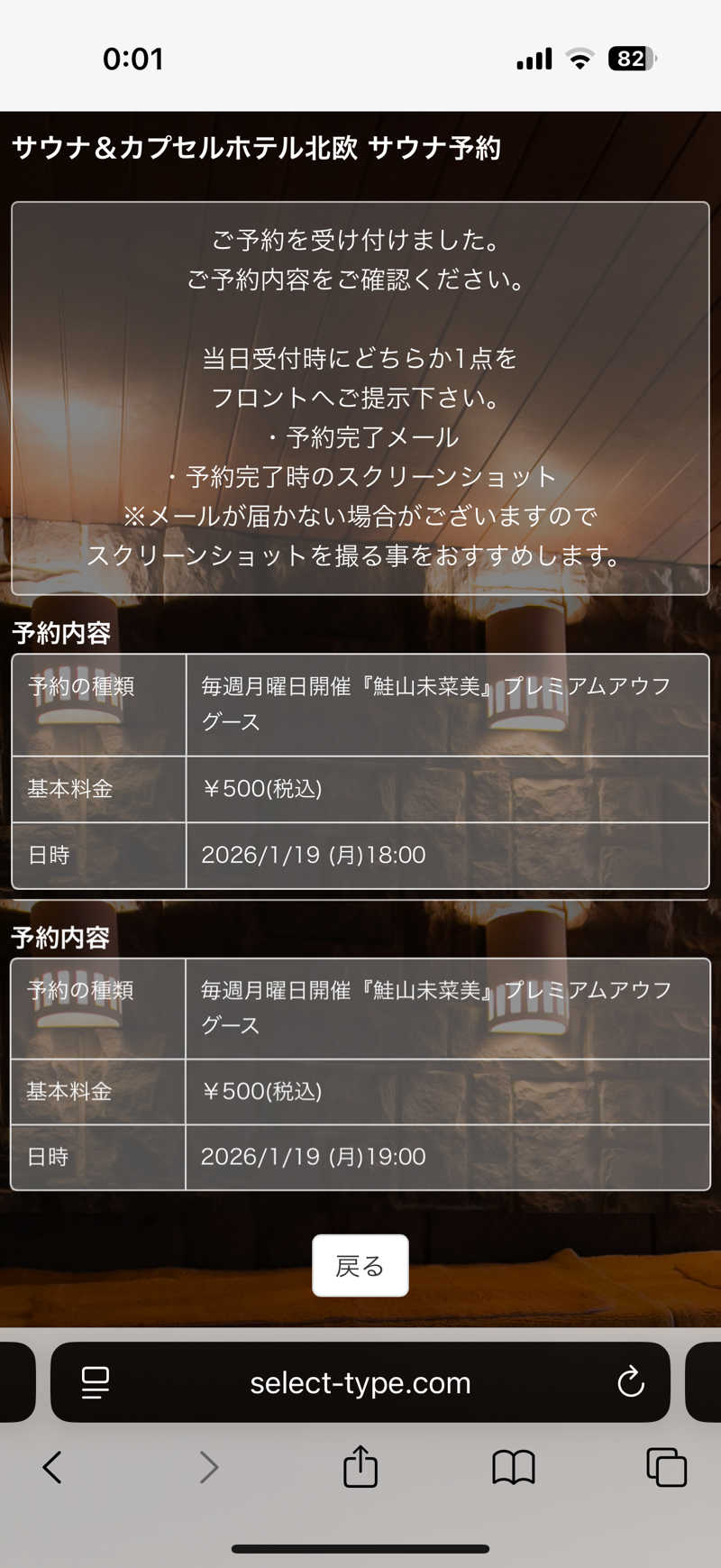Show open tabs
The height and width of the screenshot is (1568, 721).
(667, 1467)
